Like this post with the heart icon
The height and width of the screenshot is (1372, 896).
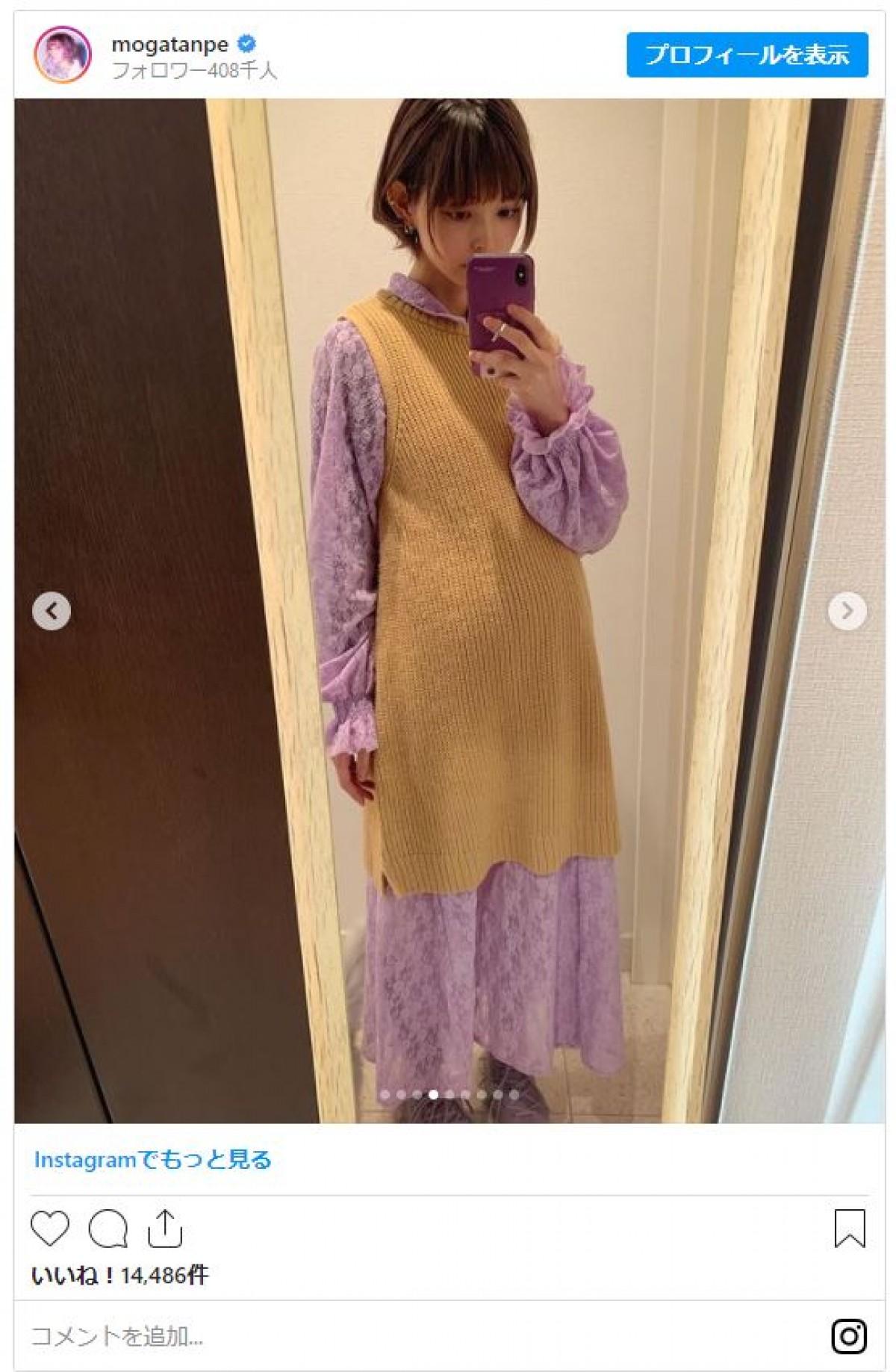[x=50, y=1229]
